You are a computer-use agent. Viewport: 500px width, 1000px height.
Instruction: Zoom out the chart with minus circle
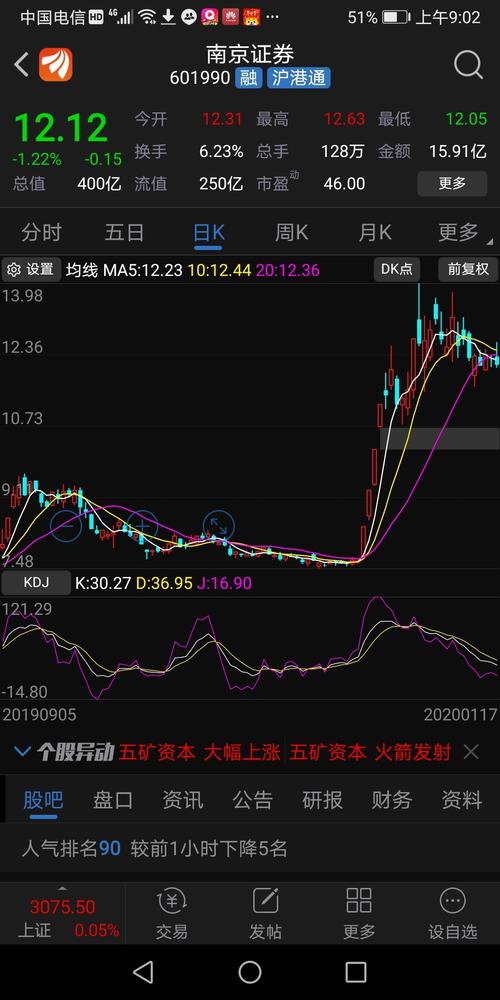tap(66, 526)
